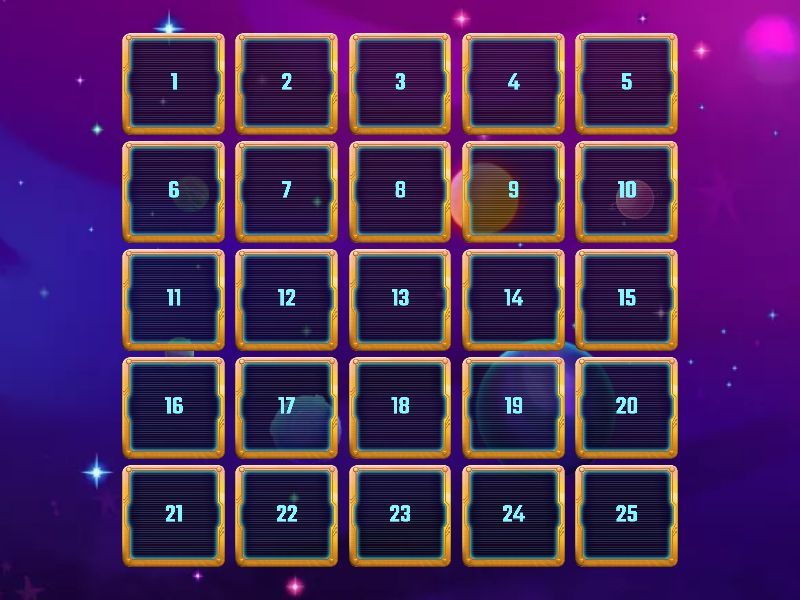Reveal box number 7
The height and width of the screenshot is (600, 800).
(287, 191)
